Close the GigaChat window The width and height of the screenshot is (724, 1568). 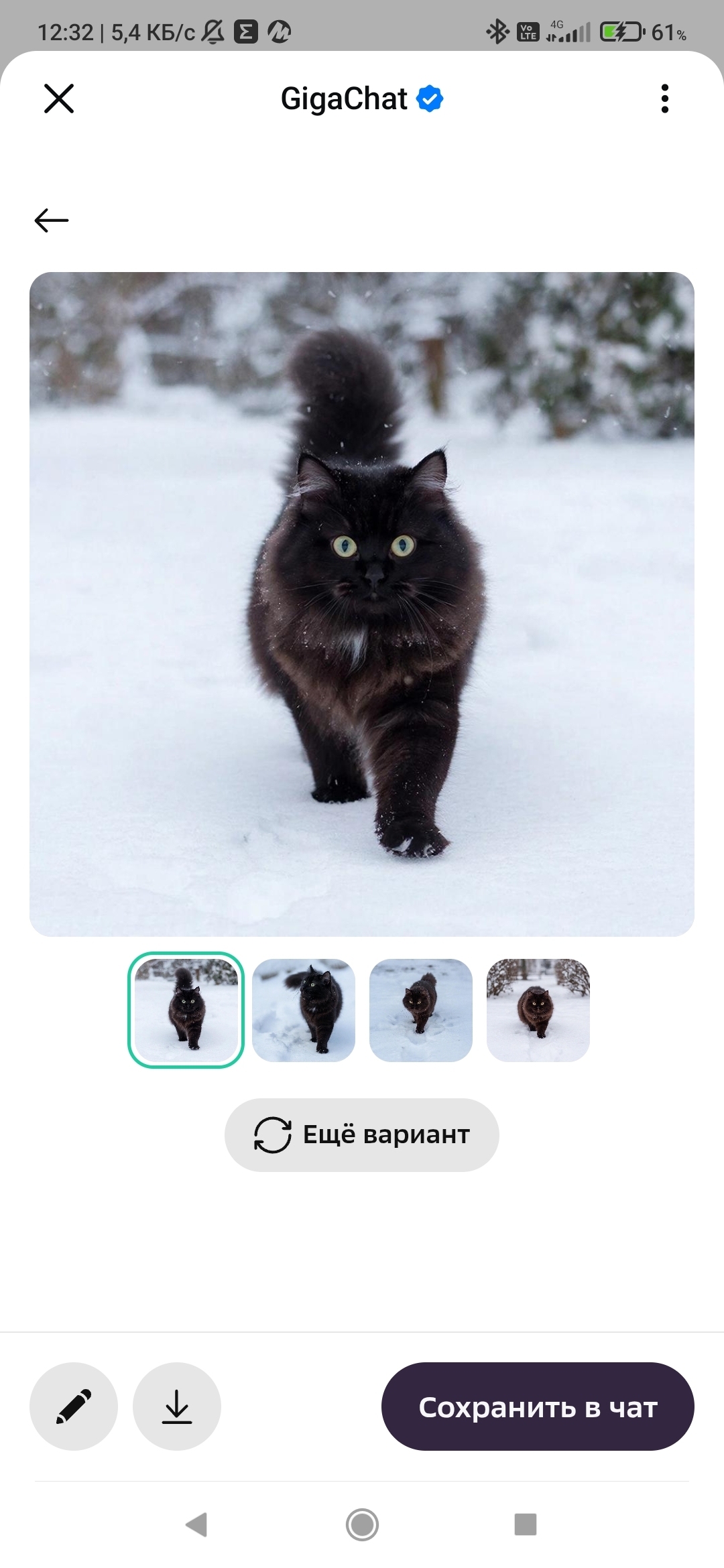59,99
